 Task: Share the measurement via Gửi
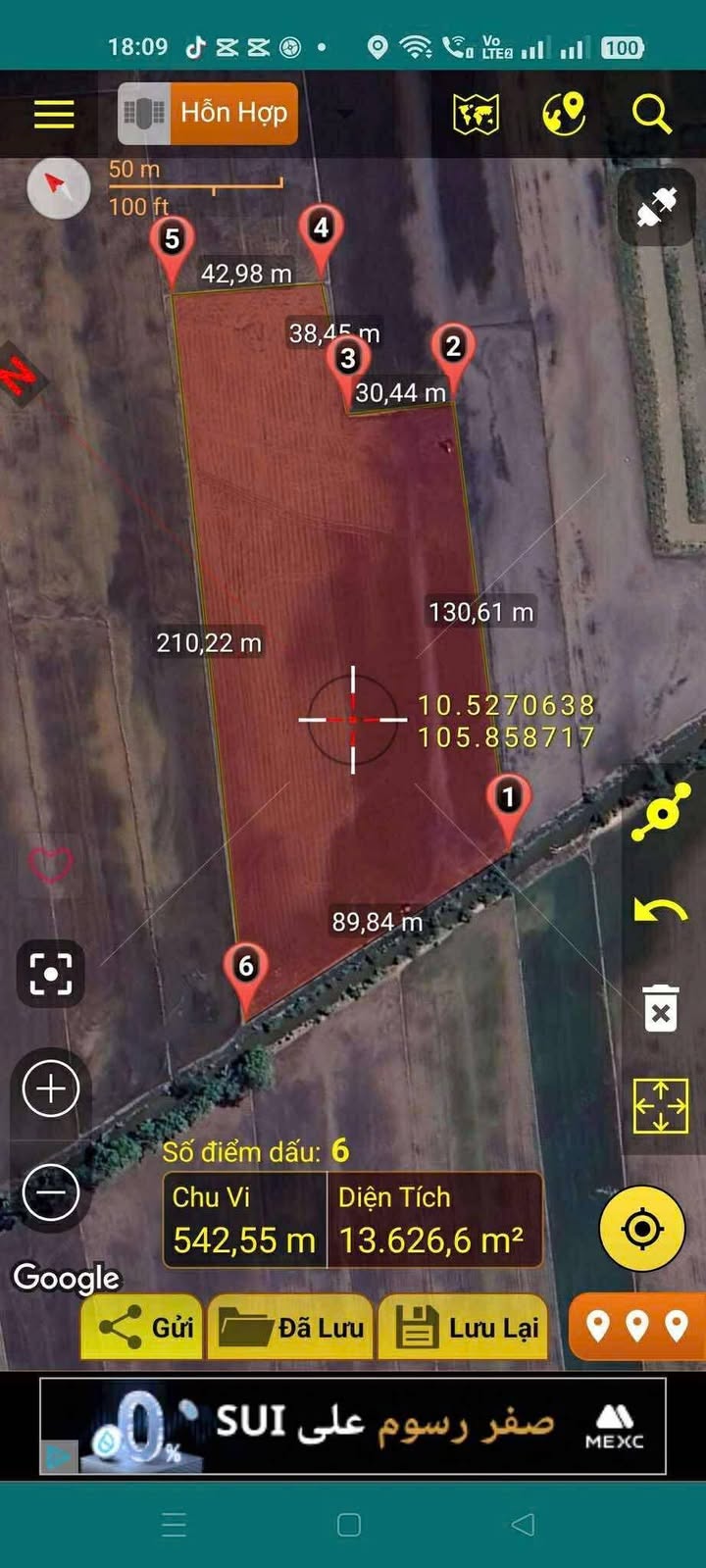point(143,1328)
